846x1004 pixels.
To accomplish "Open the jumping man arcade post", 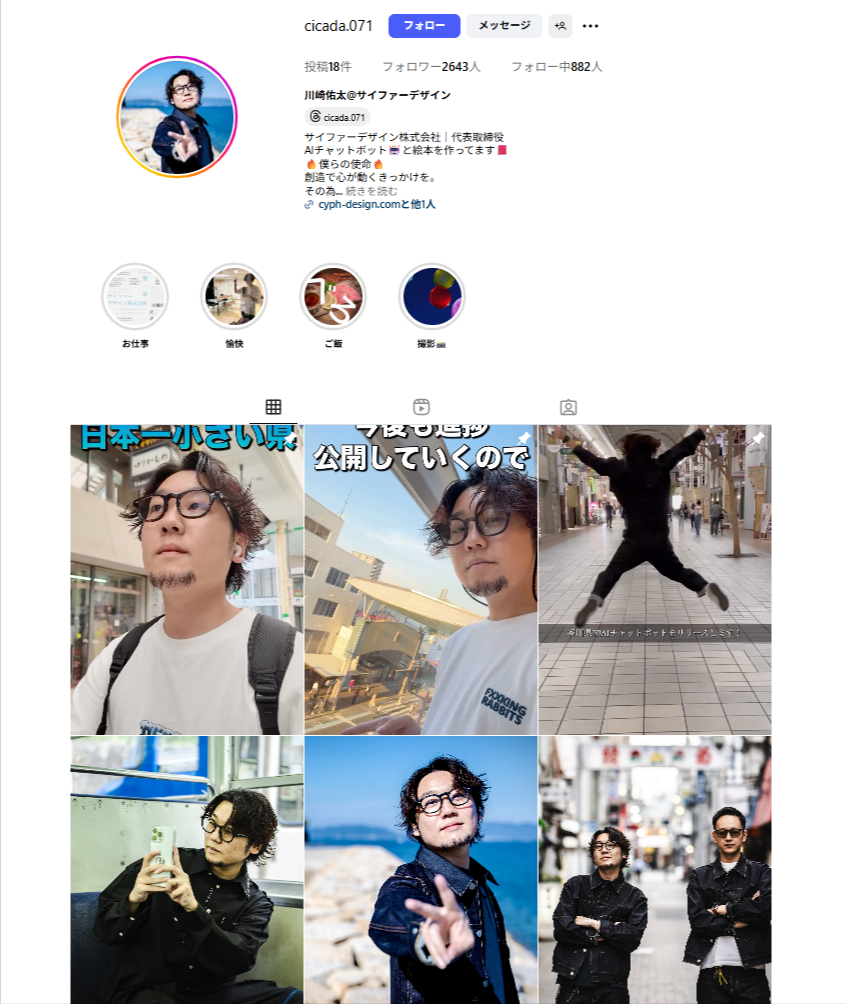I will coord(655,580).
